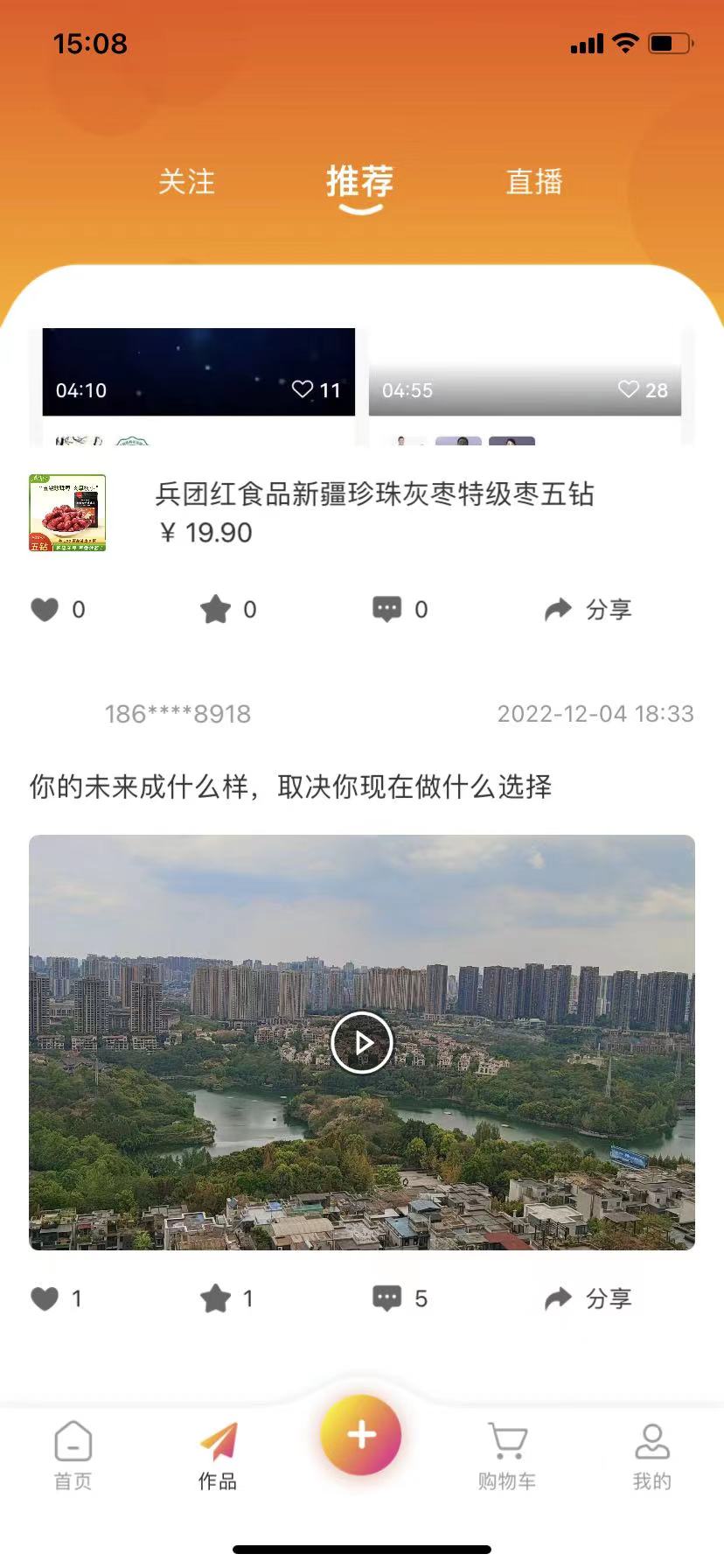Tap the heart icon on the red dates post
This screenshot has height=1568, width=724.
45,610
